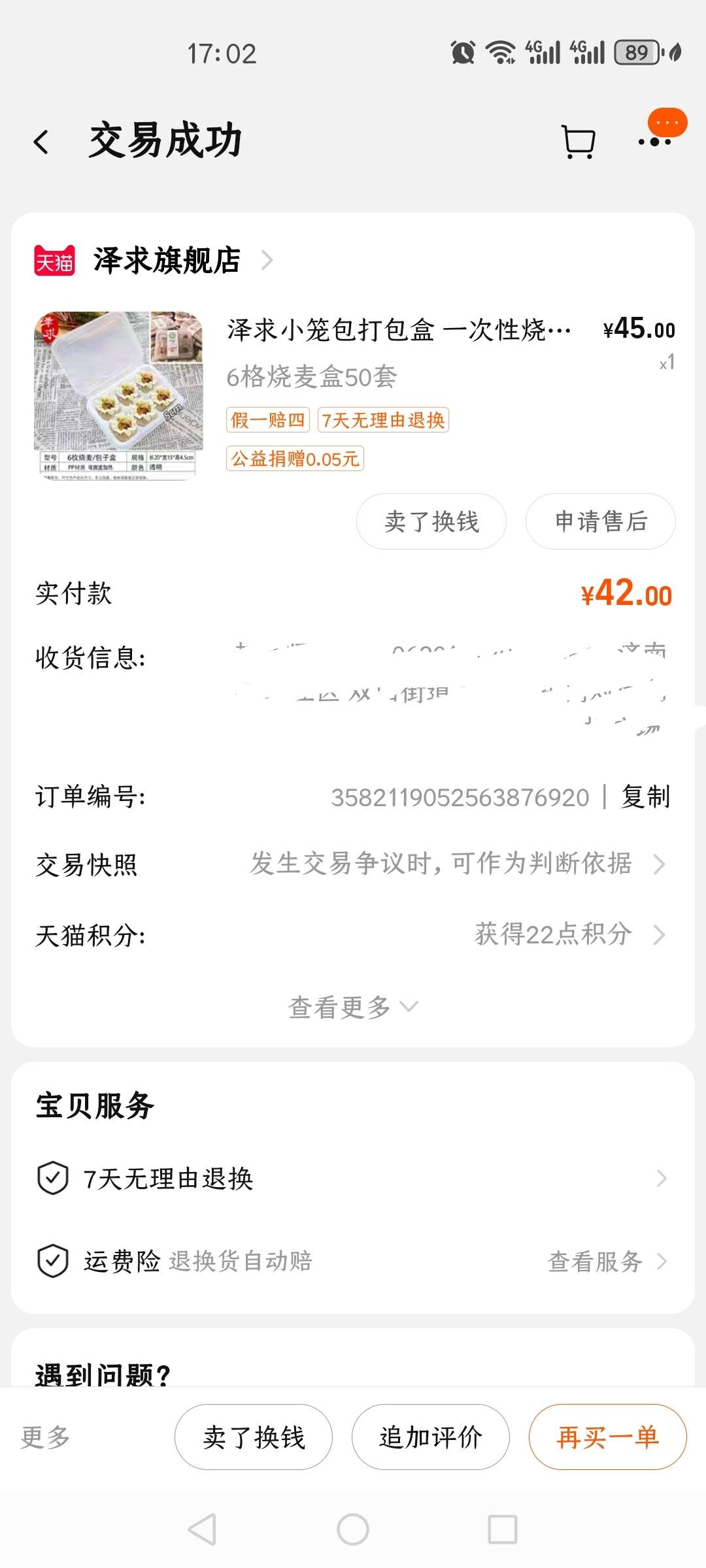Viewport: 706px width, 1568px height.
Task: Open the 泽求小笼包打包盒 product thumbnail
Action: (x=118, y=395)
